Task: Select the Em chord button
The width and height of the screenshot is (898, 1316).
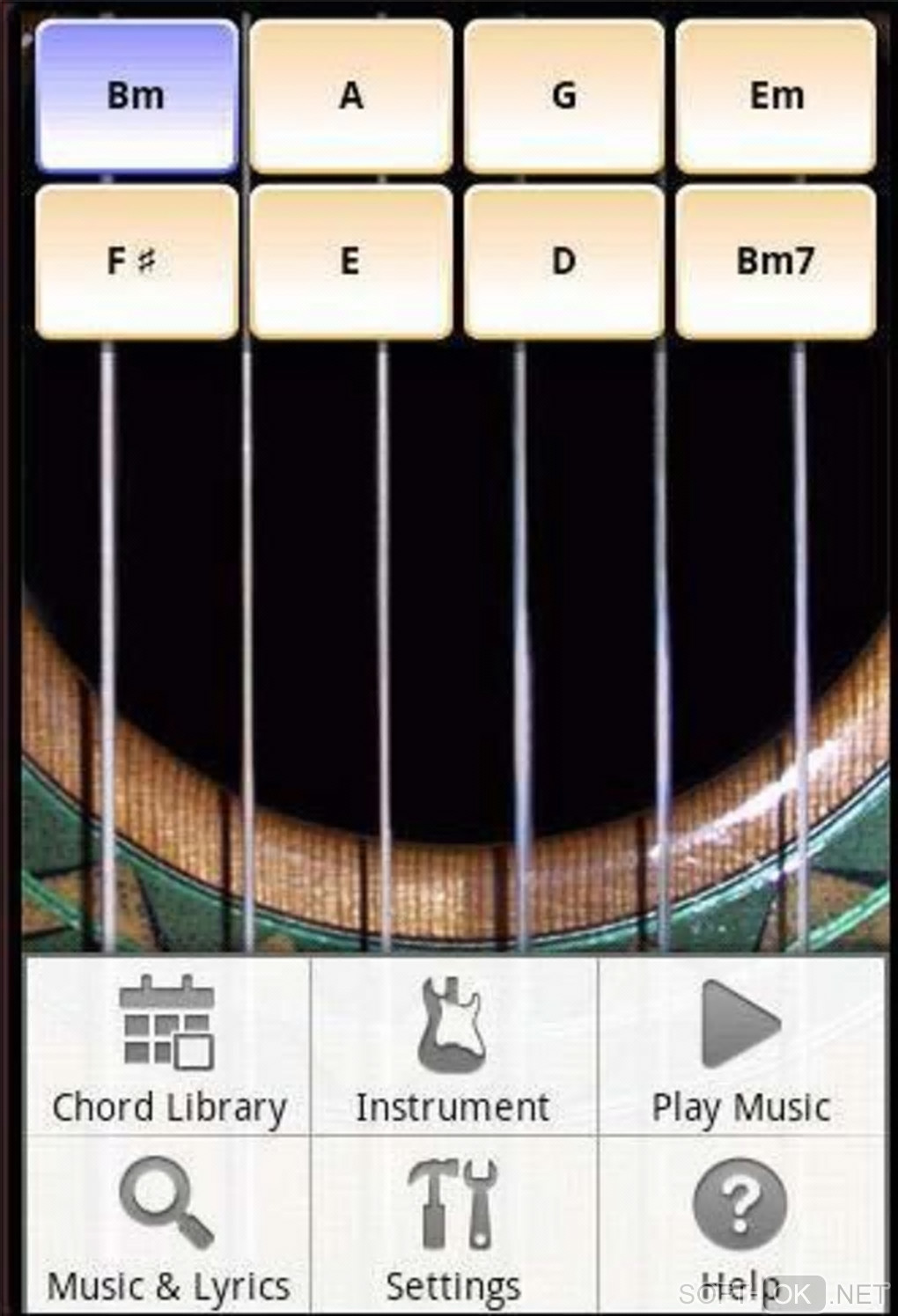Action: pos(776,96)
